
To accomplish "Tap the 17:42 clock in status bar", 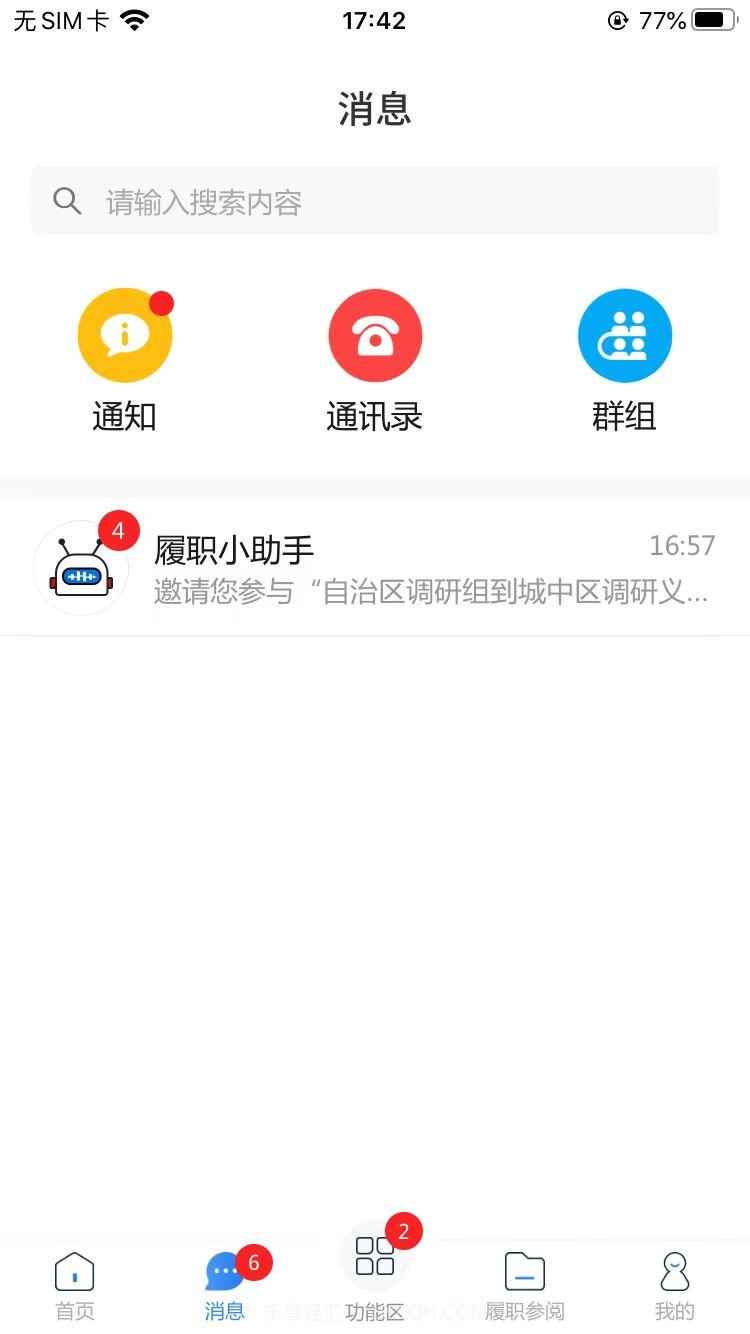I will click(x=374, y=20).
